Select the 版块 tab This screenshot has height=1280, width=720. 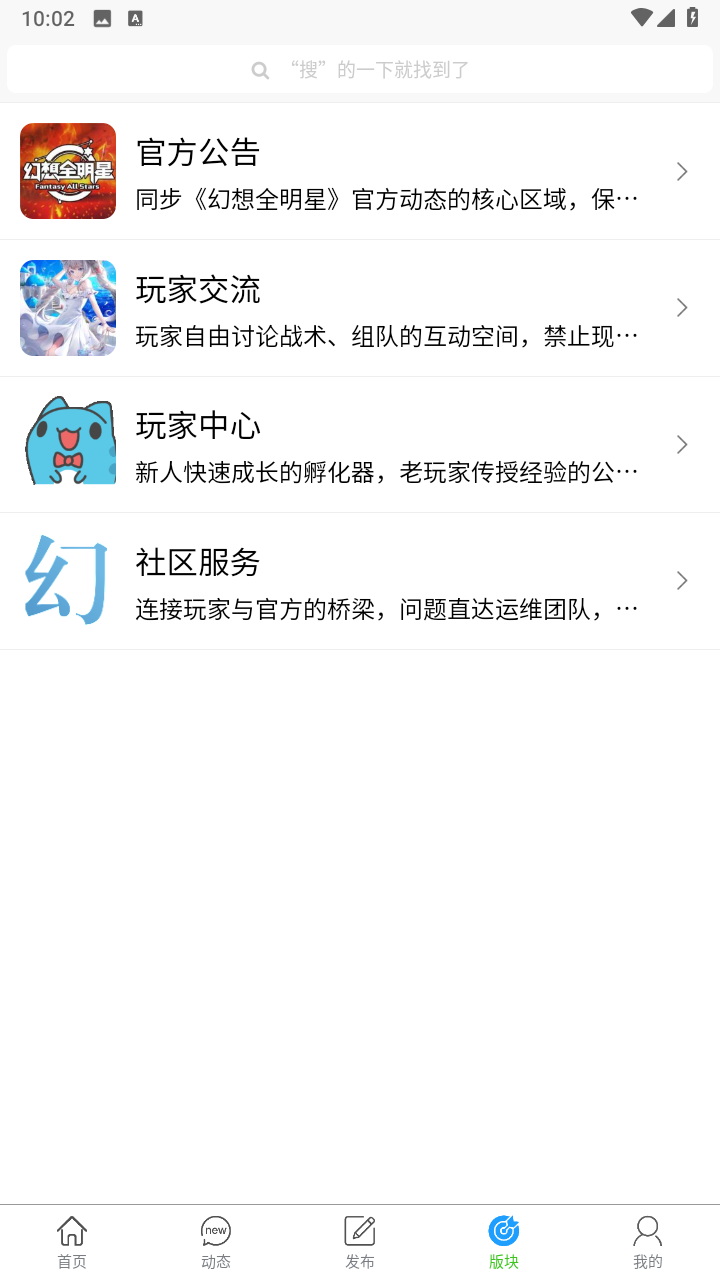504,1242
